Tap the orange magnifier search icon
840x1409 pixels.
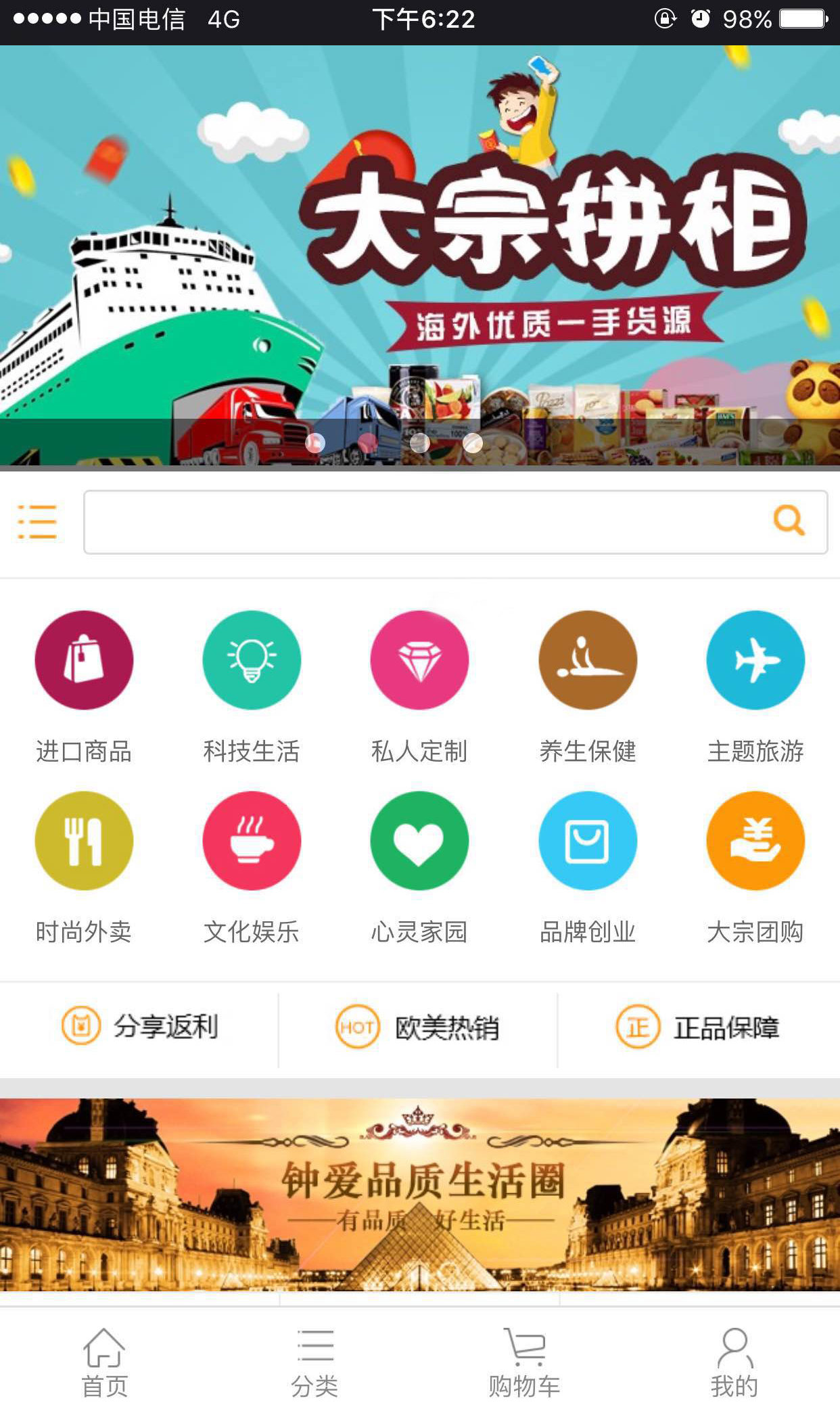[x=789, y=521]
